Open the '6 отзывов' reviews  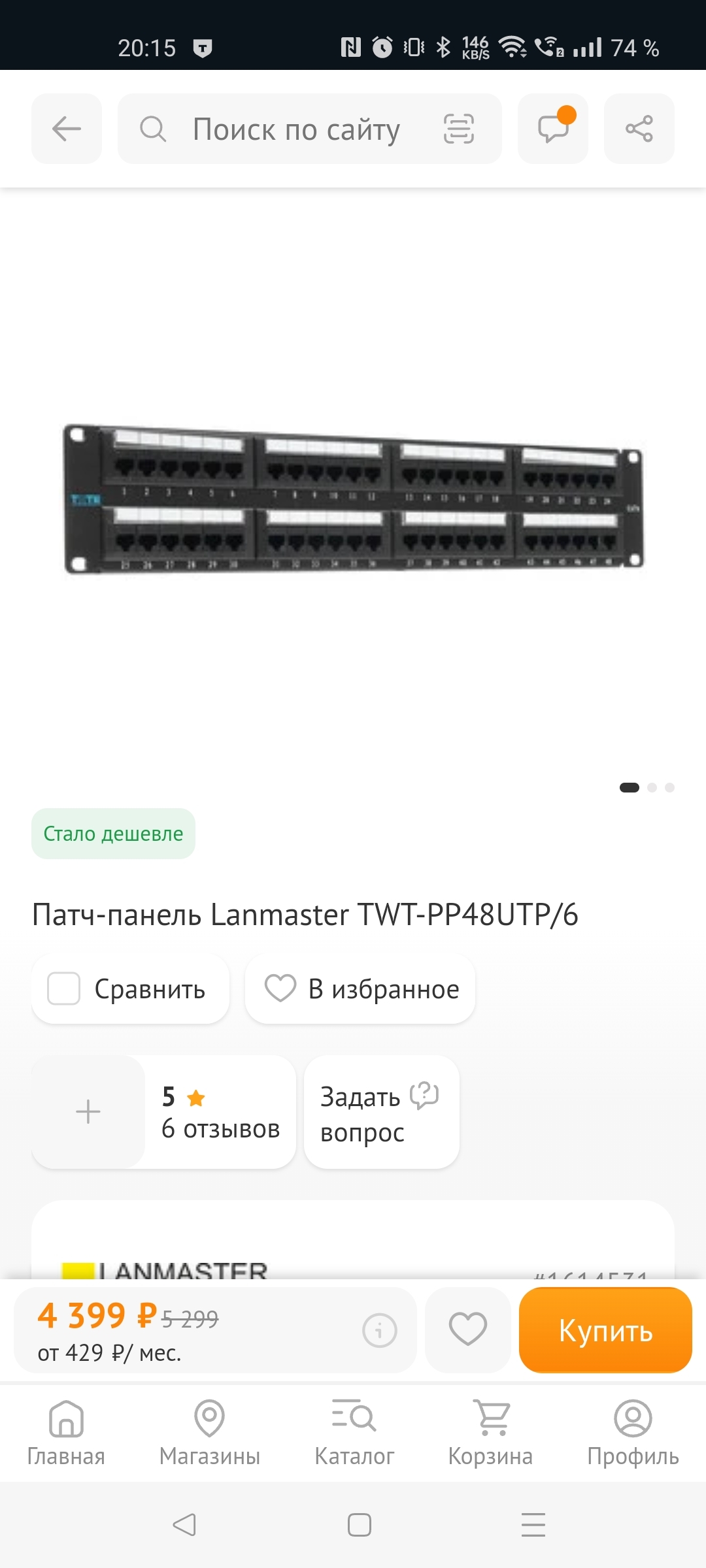pos(220,1113)
